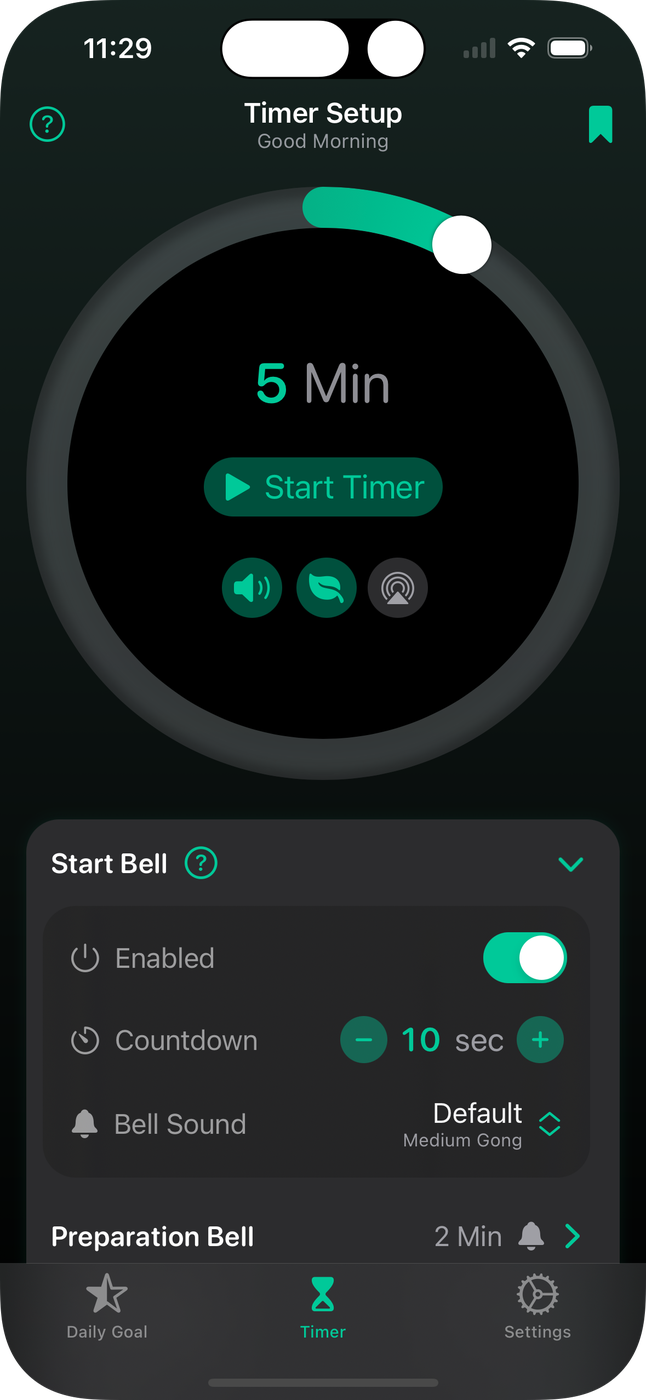
Task: Open saved presets bookmark
Action: pos(600,125)
